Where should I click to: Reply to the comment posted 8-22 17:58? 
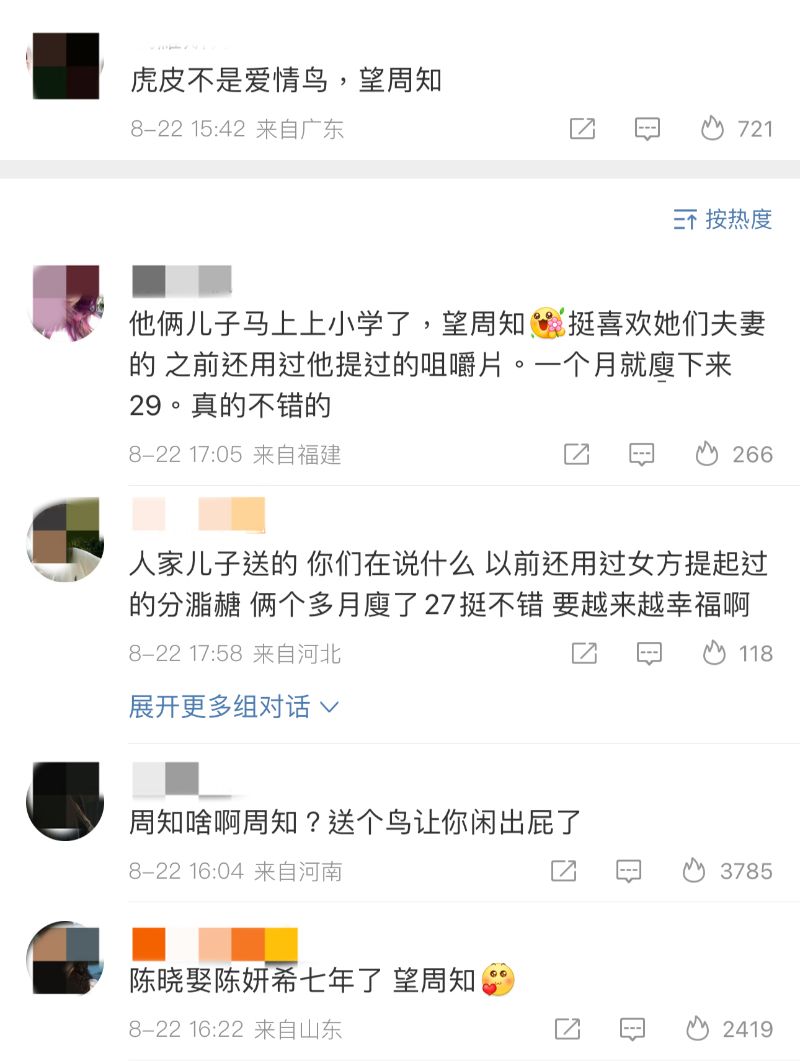[x=649, y=654]
